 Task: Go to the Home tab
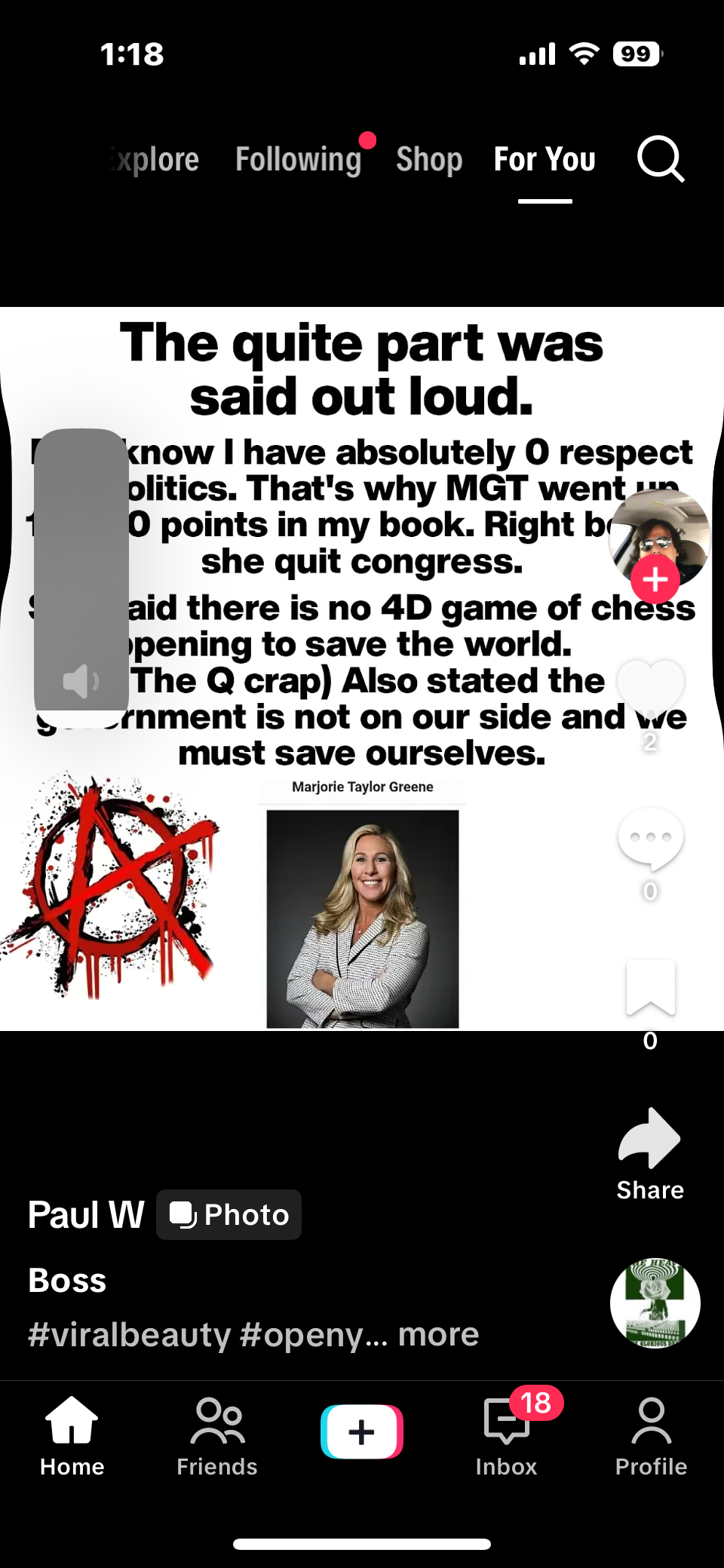pyautogui.click(x=72, y=1435)
